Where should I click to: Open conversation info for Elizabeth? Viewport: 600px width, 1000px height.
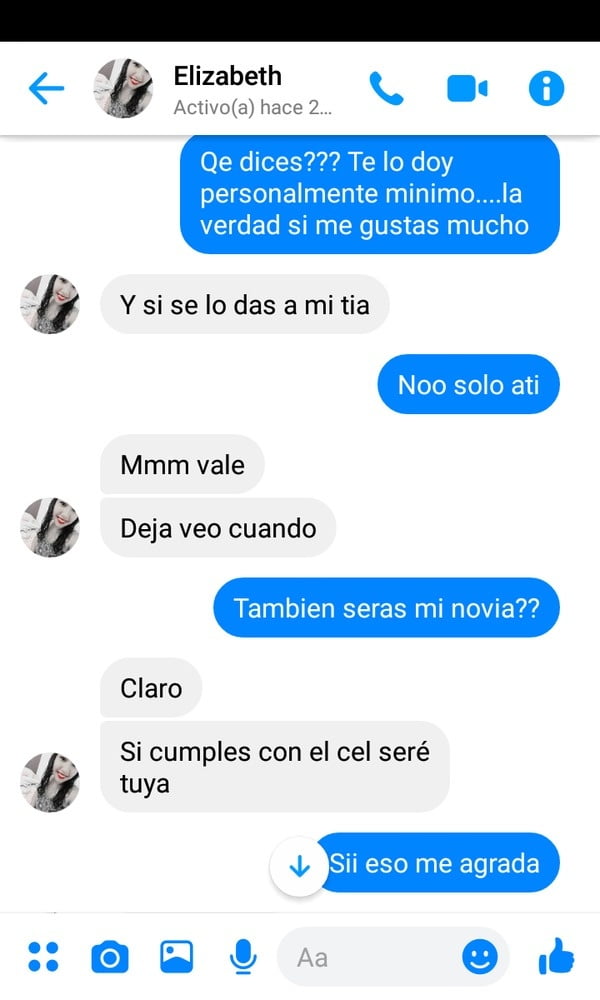click(546, 89)
